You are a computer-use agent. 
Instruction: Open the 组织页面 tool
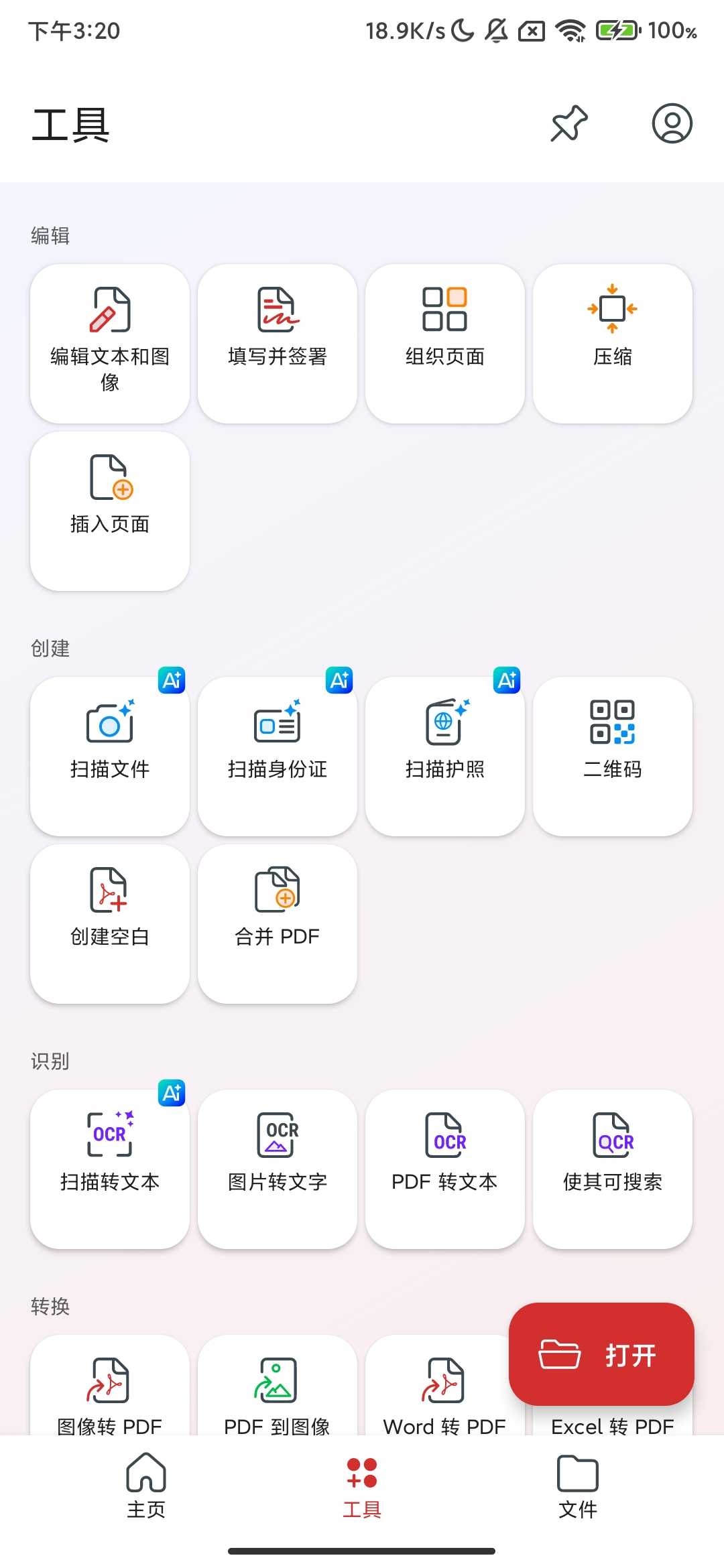[445, 342]
